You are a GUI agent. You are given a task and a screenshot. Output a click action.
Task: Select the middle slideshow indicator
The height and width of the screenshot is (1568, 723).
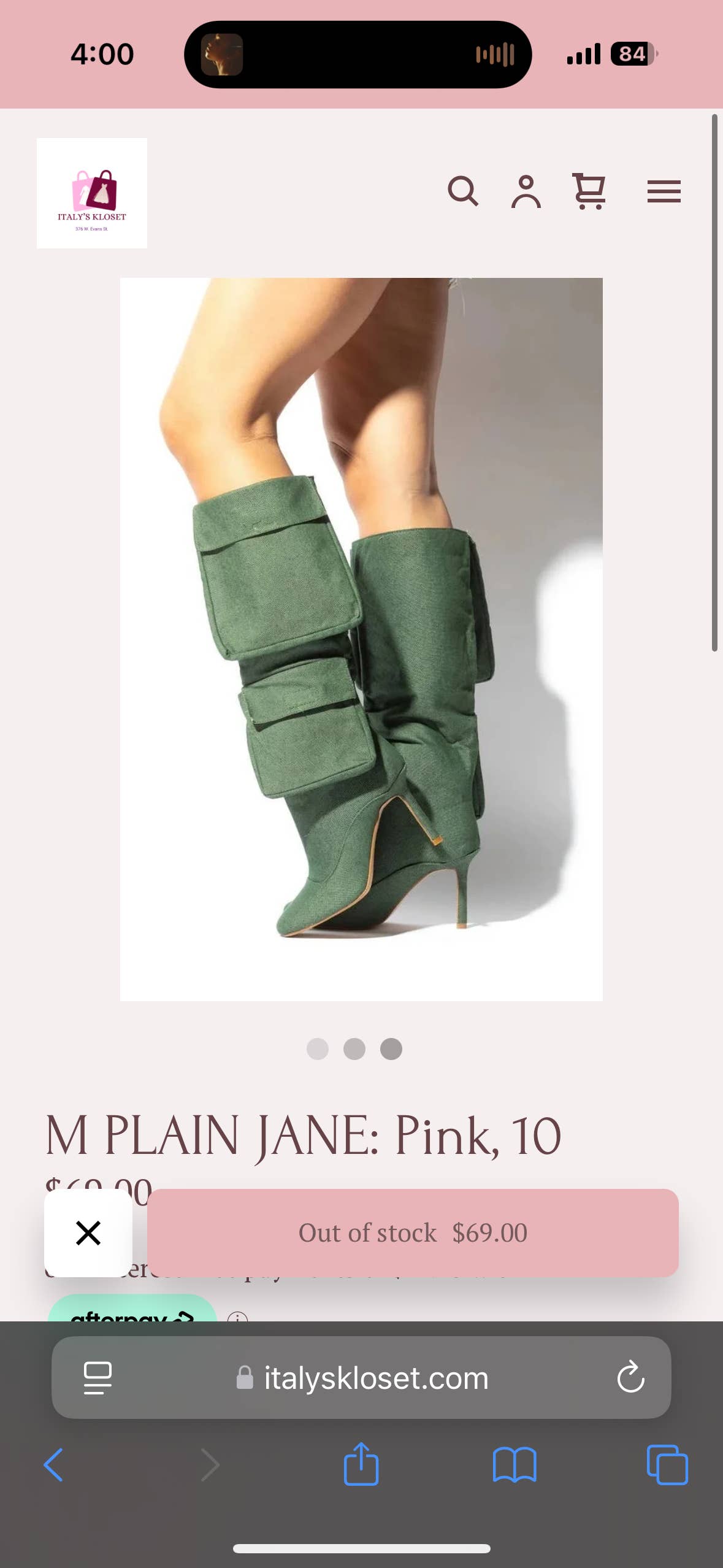pos(355,1049)
